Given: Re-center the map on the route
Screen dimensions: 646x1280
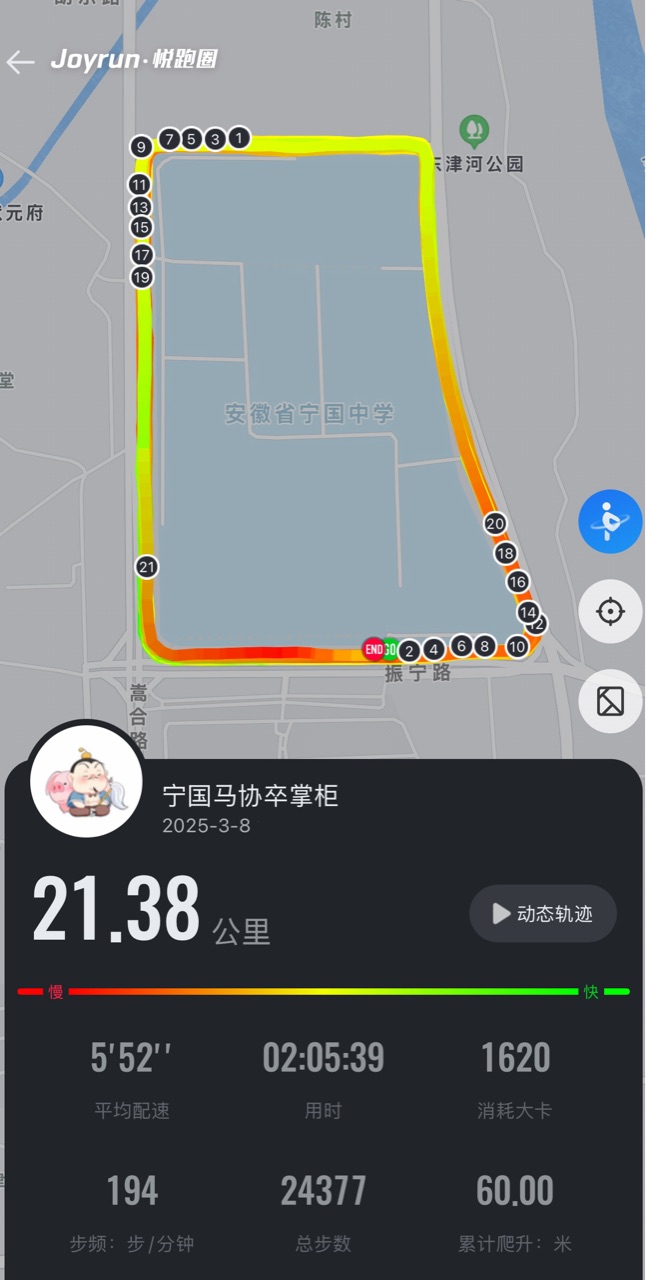Looking at the screenshot, I should [610, 611].
